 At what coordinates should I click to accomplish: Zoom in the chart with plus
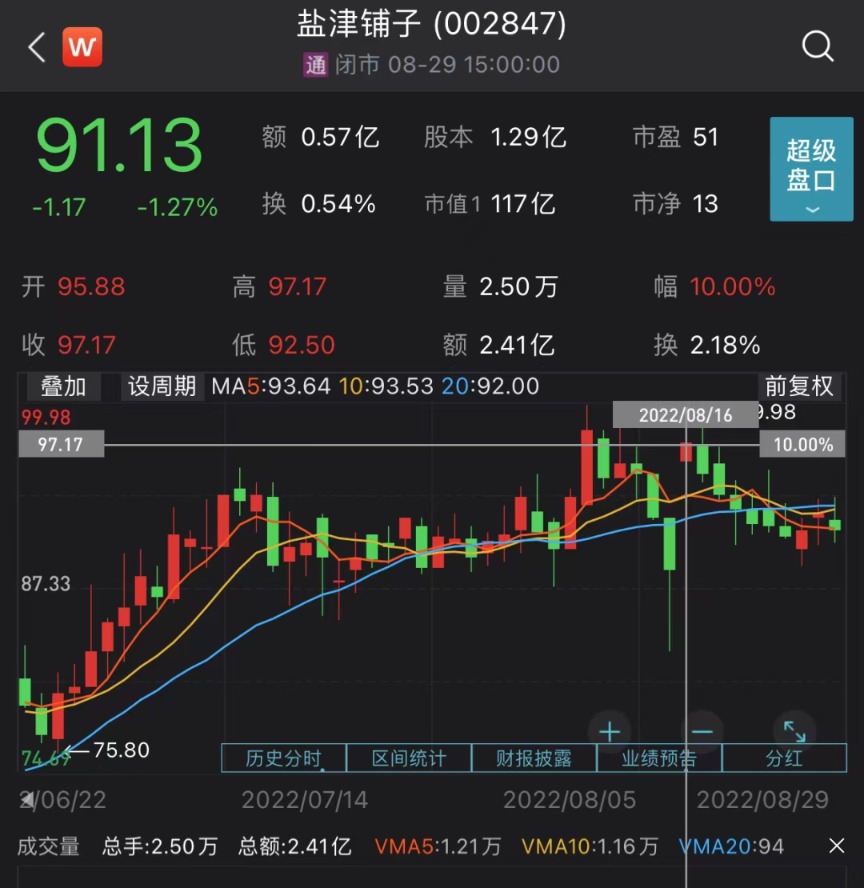(x=610, y=731)
